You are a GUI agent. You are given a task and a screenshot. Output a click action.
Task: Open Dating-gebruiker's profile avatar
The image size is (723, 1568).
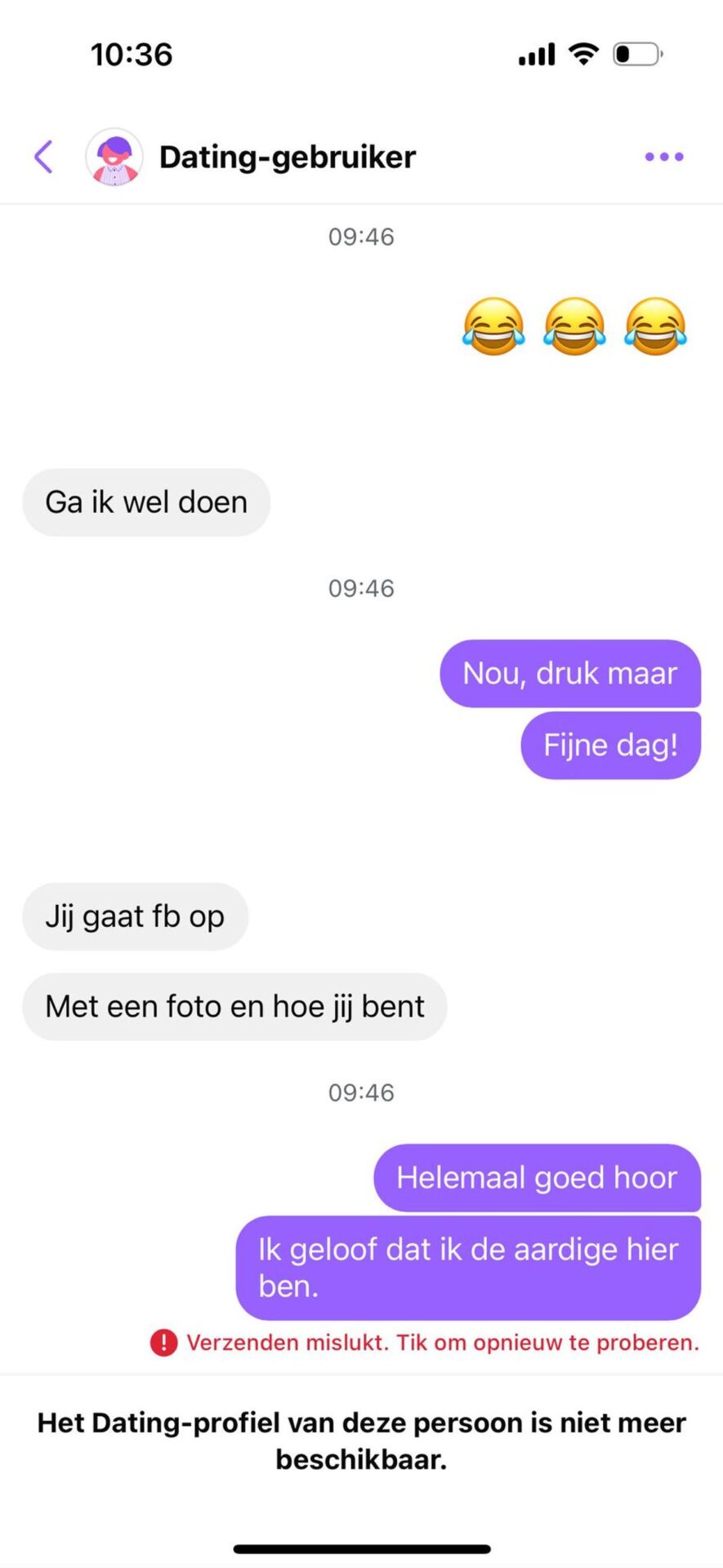tap(114, 157)
